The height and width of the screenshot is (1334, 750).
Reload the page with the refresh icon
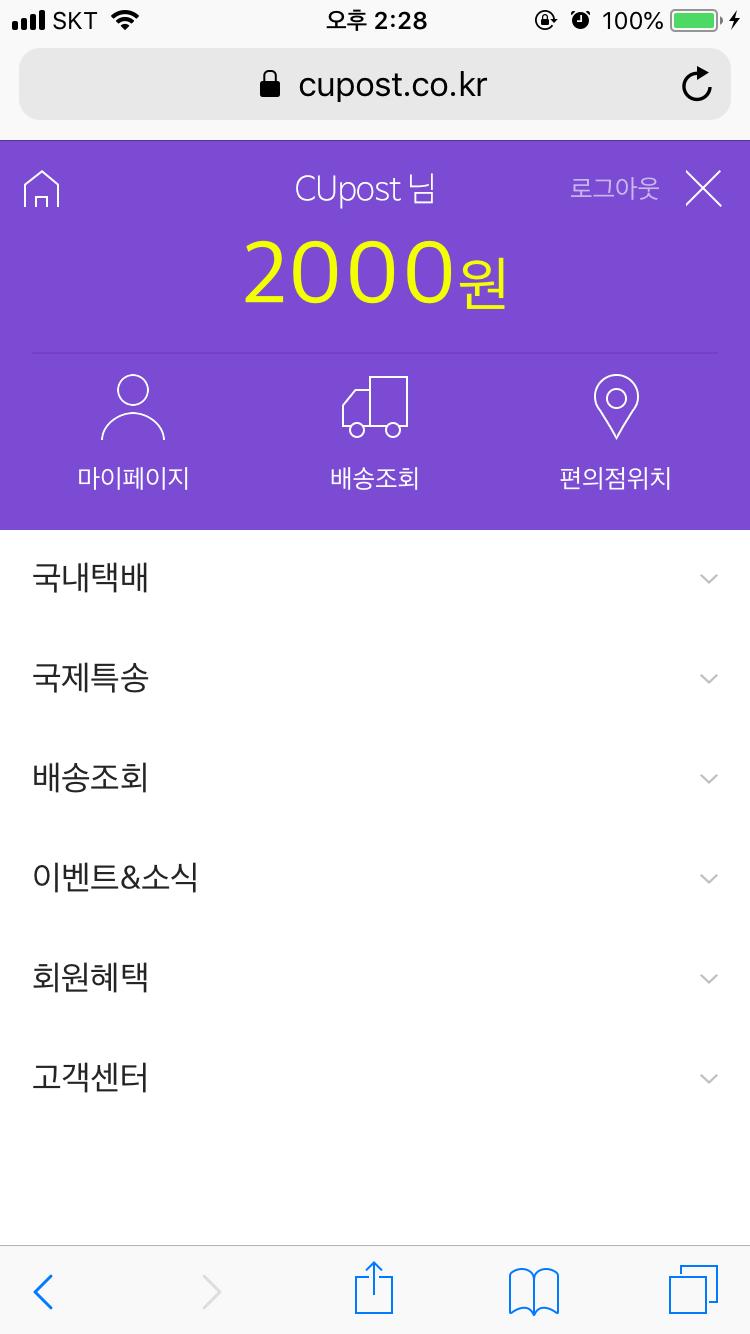pos(697,84)
